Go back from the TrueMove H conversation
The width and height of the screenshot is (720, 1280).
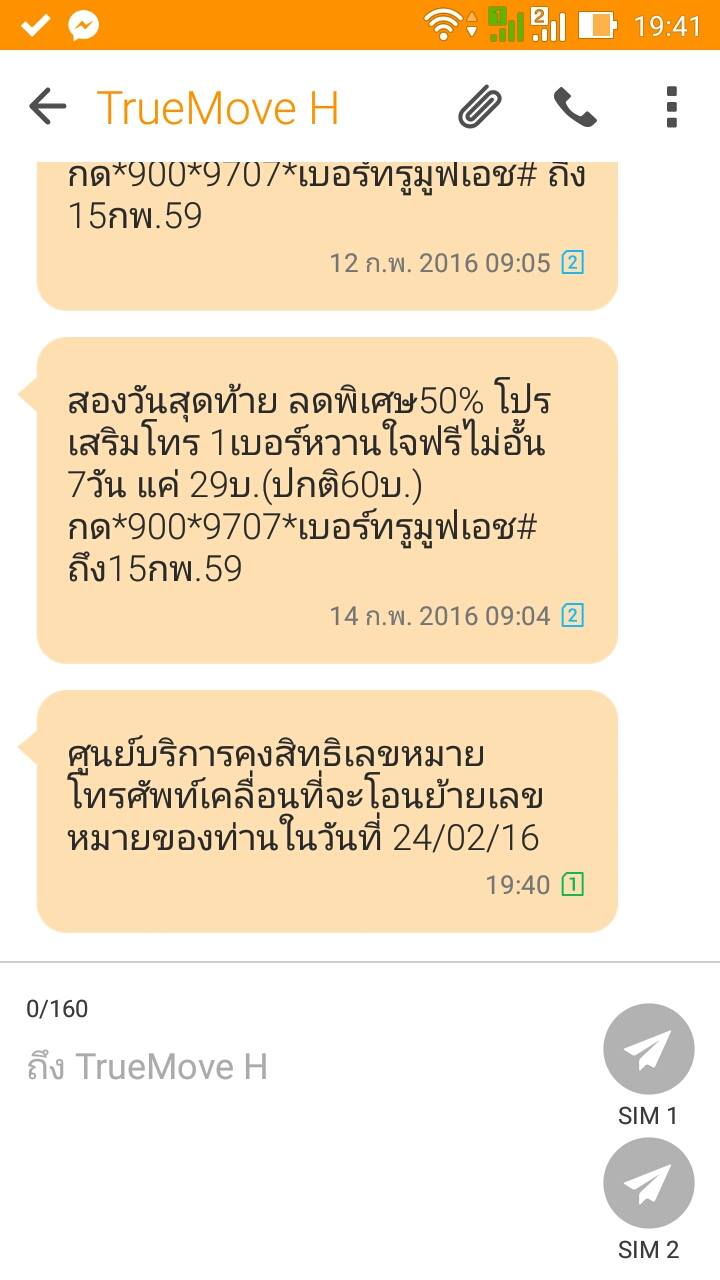point(47,106)
